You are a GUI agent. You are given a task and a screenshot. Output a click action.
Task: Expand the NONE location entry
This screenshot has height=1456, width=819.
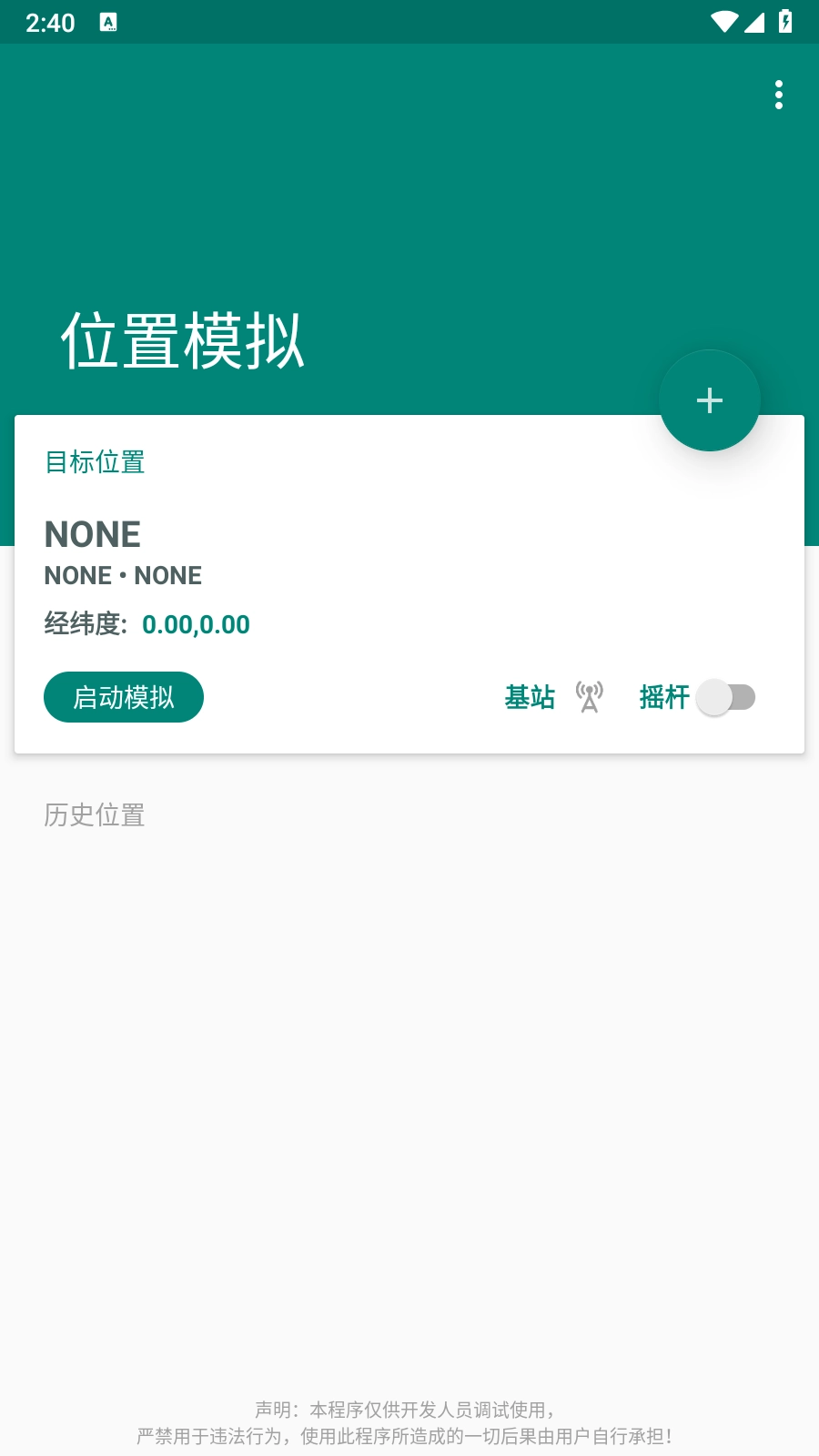click(x=93, y=534)
